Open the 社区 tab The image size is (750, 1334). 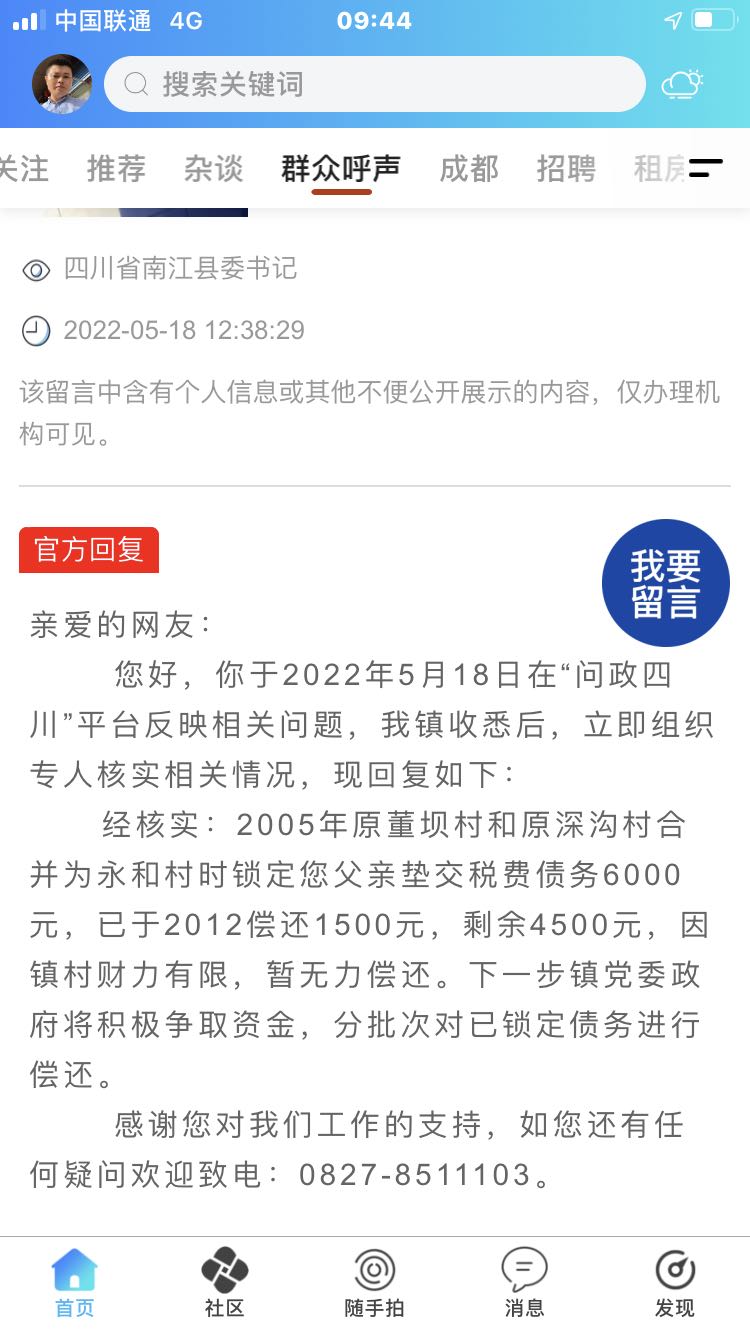[224, 1283]
